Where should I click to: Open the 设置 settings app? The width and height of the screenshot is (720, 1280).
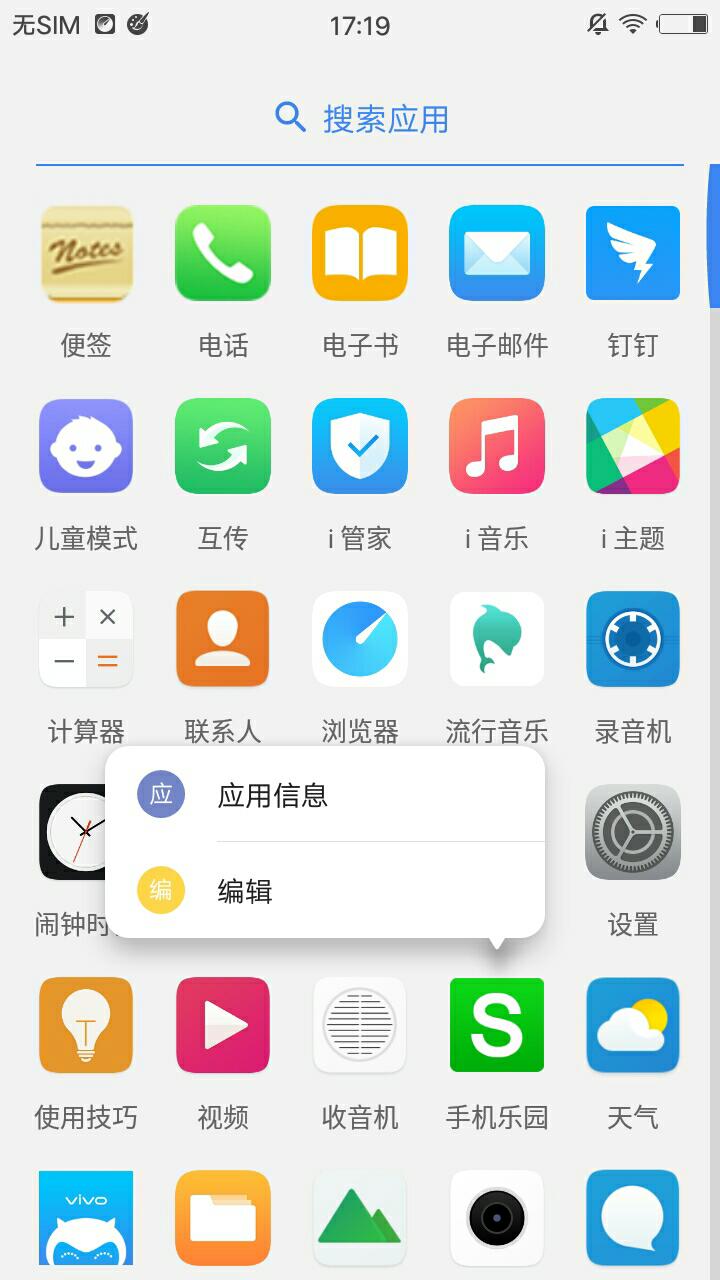tap(633, 832)
